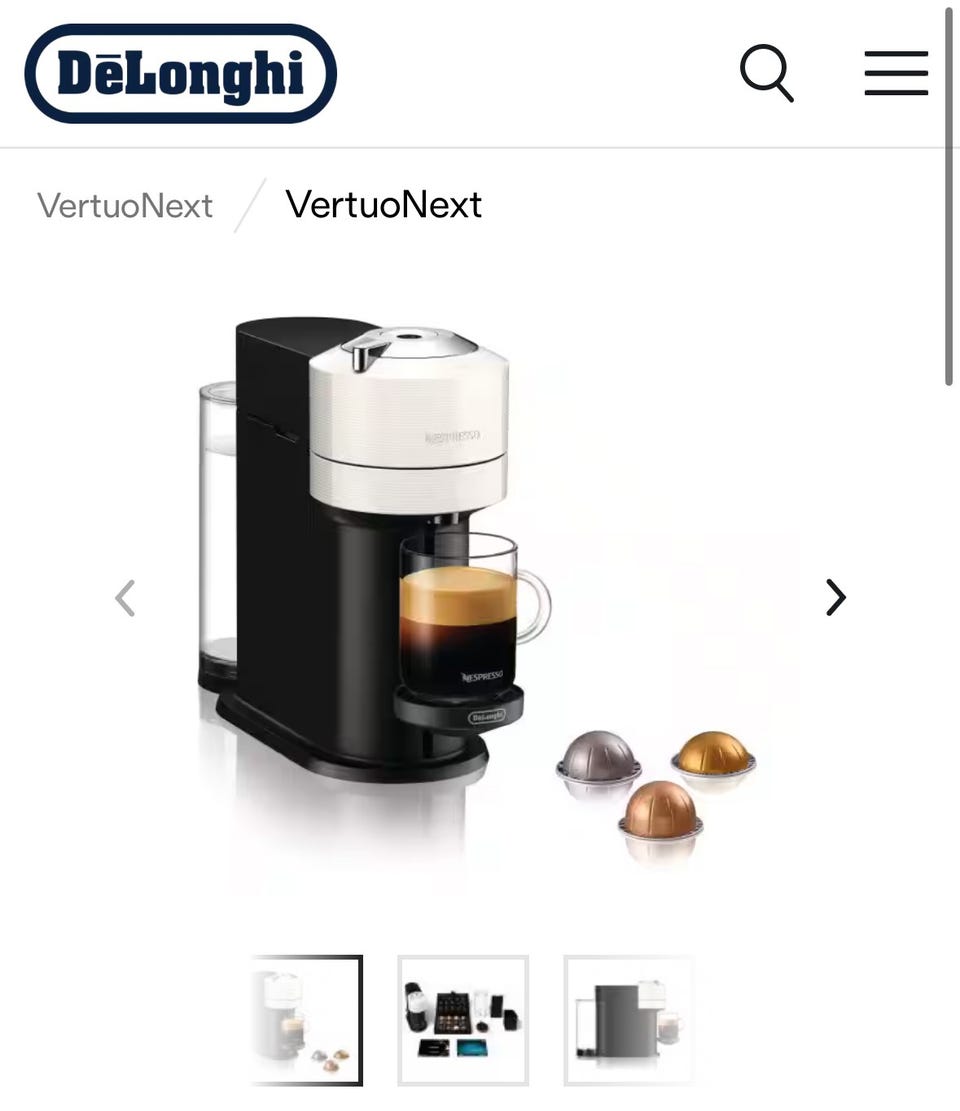Advance to the next product photo
Viewport: 960px width, 1111px height.
835,597
